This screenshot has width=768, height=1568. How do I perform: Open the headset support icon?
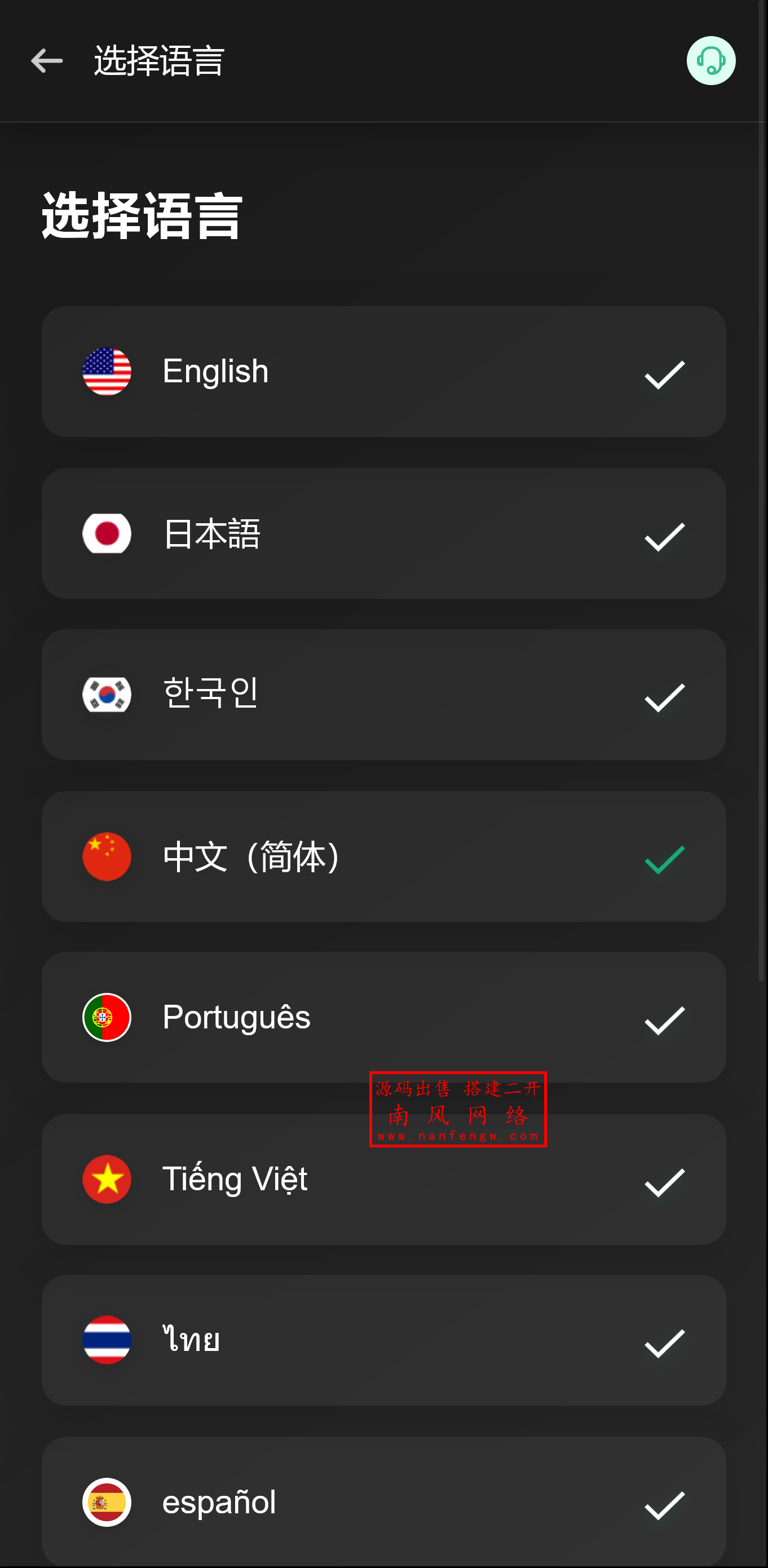click(x=711, y=60)
